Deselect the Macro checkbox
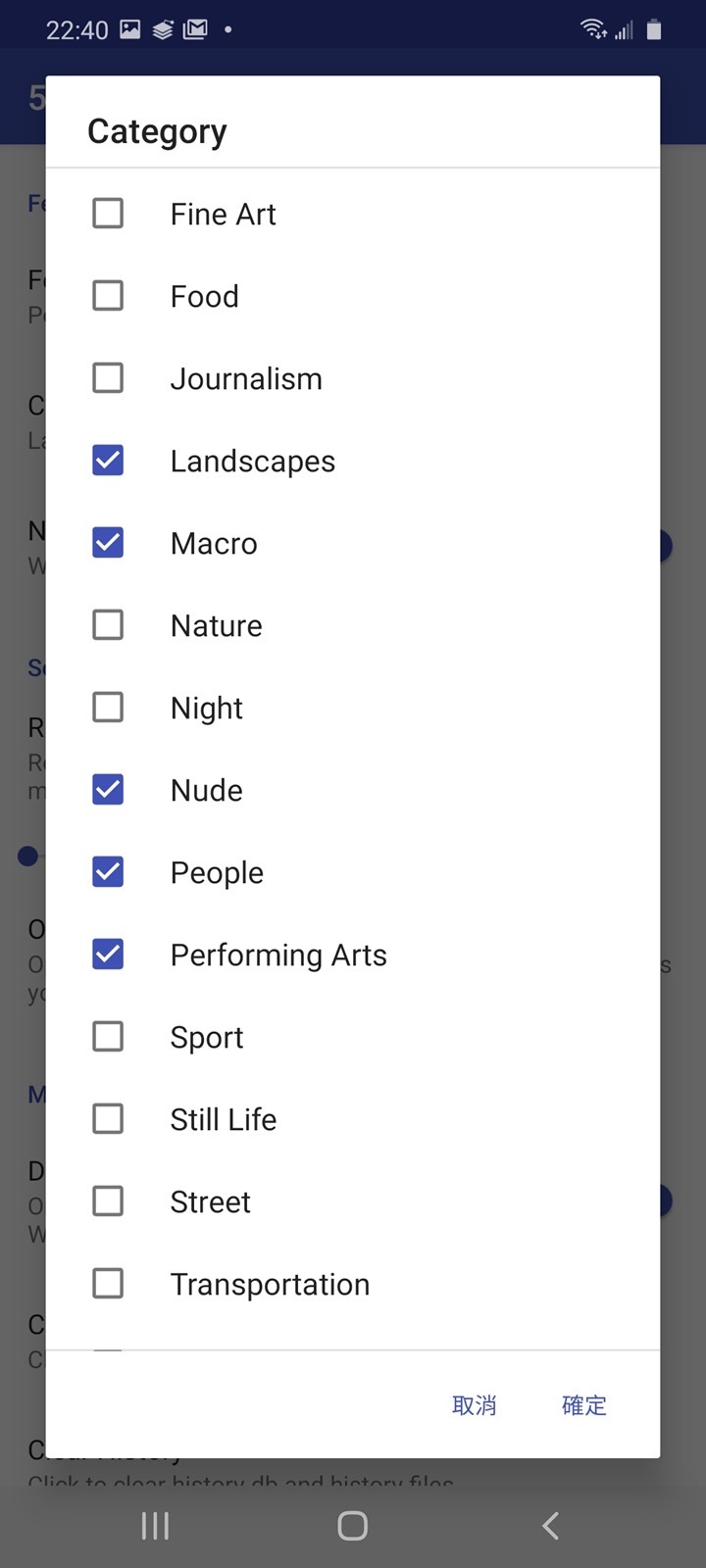Screen dimensions: 706x1568 tap(108, 543)
